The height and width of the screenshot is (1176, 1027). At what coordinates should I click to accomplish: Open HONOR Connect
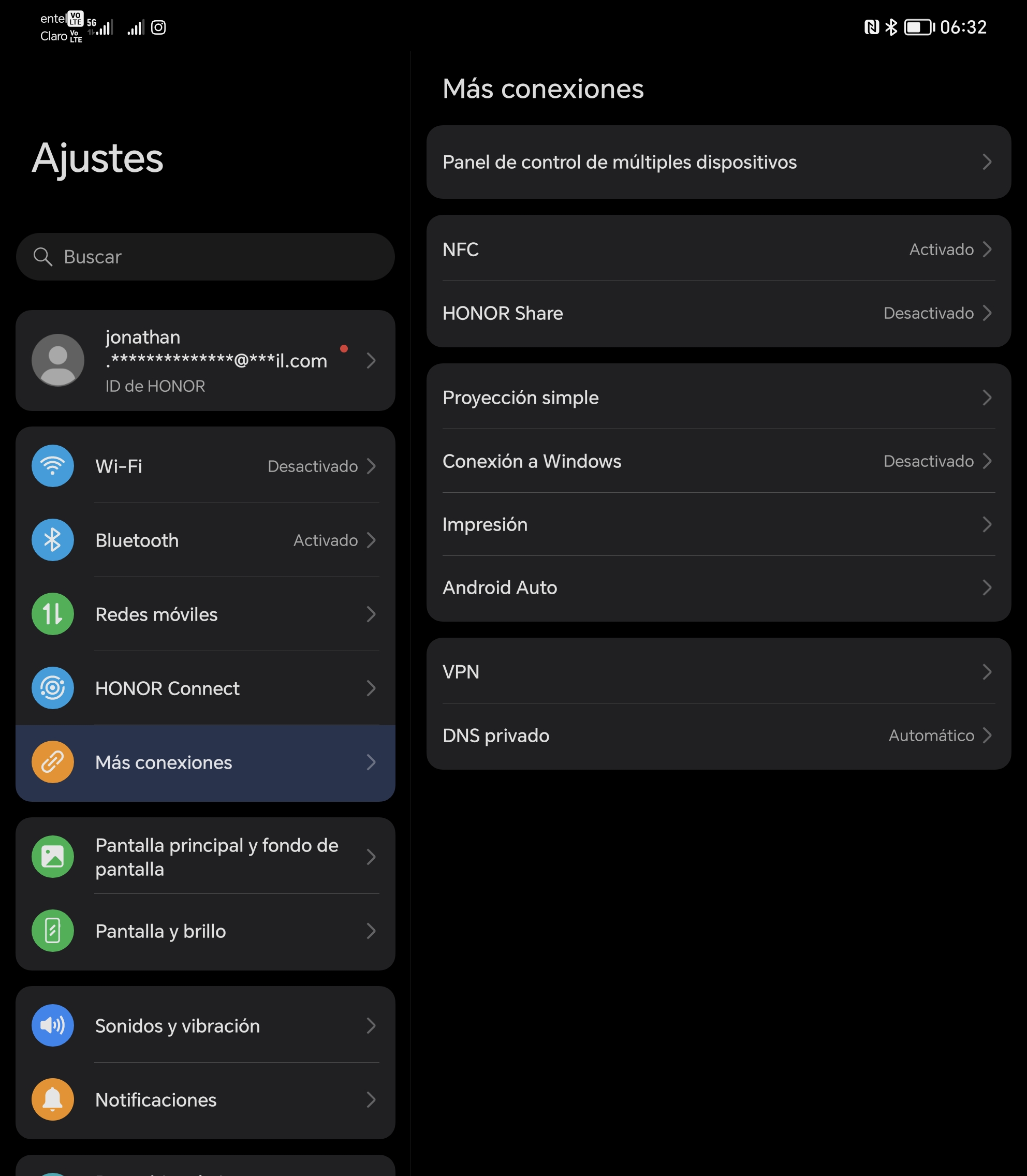205,688
